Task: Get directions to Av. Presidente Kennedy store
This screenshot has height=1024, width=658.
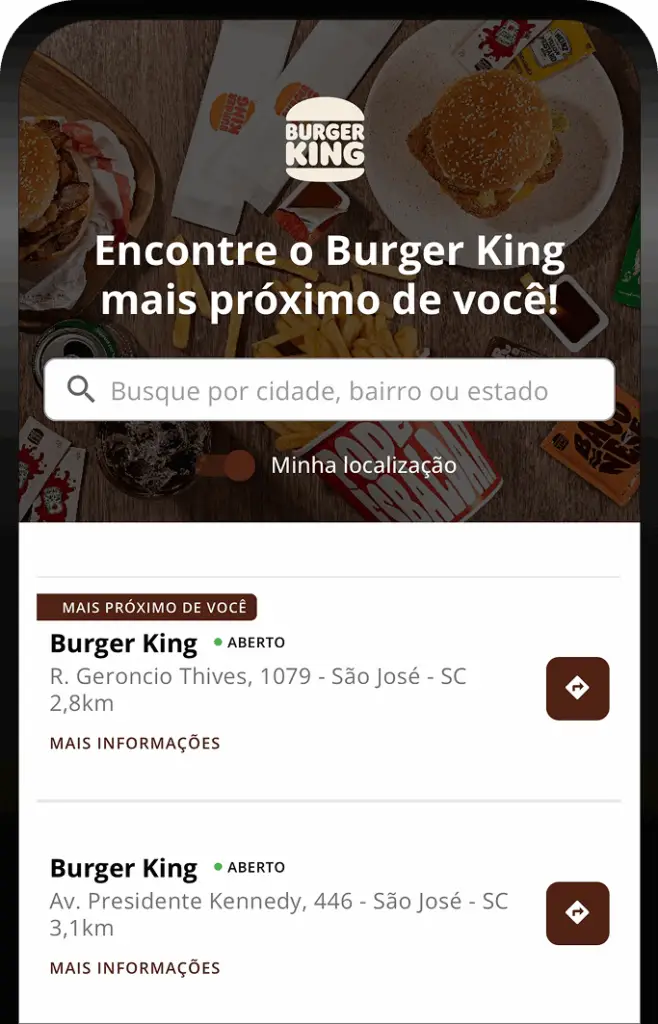Action: point(577,913)
